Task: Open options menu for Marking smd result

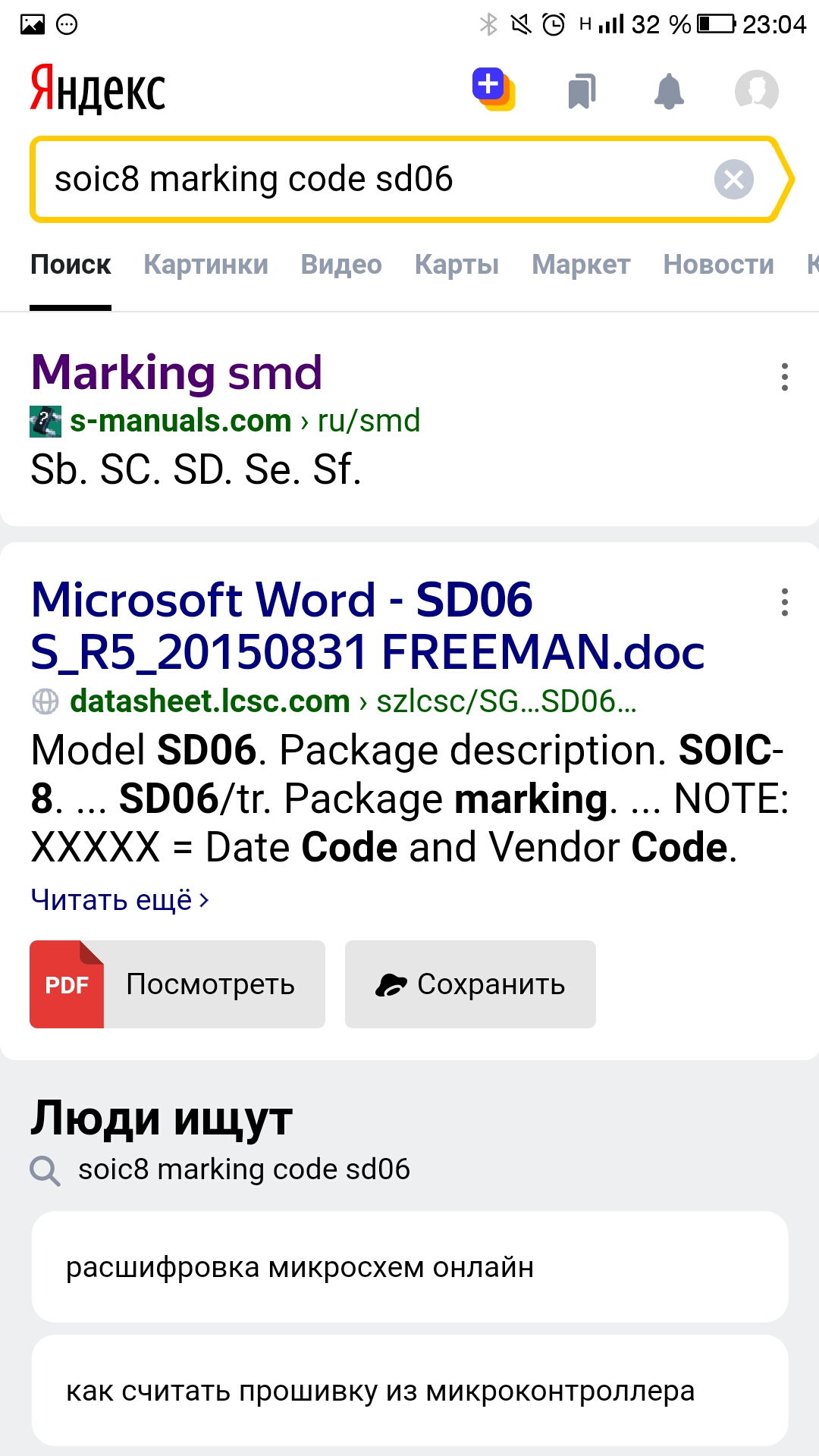Action: pos(784,377)
